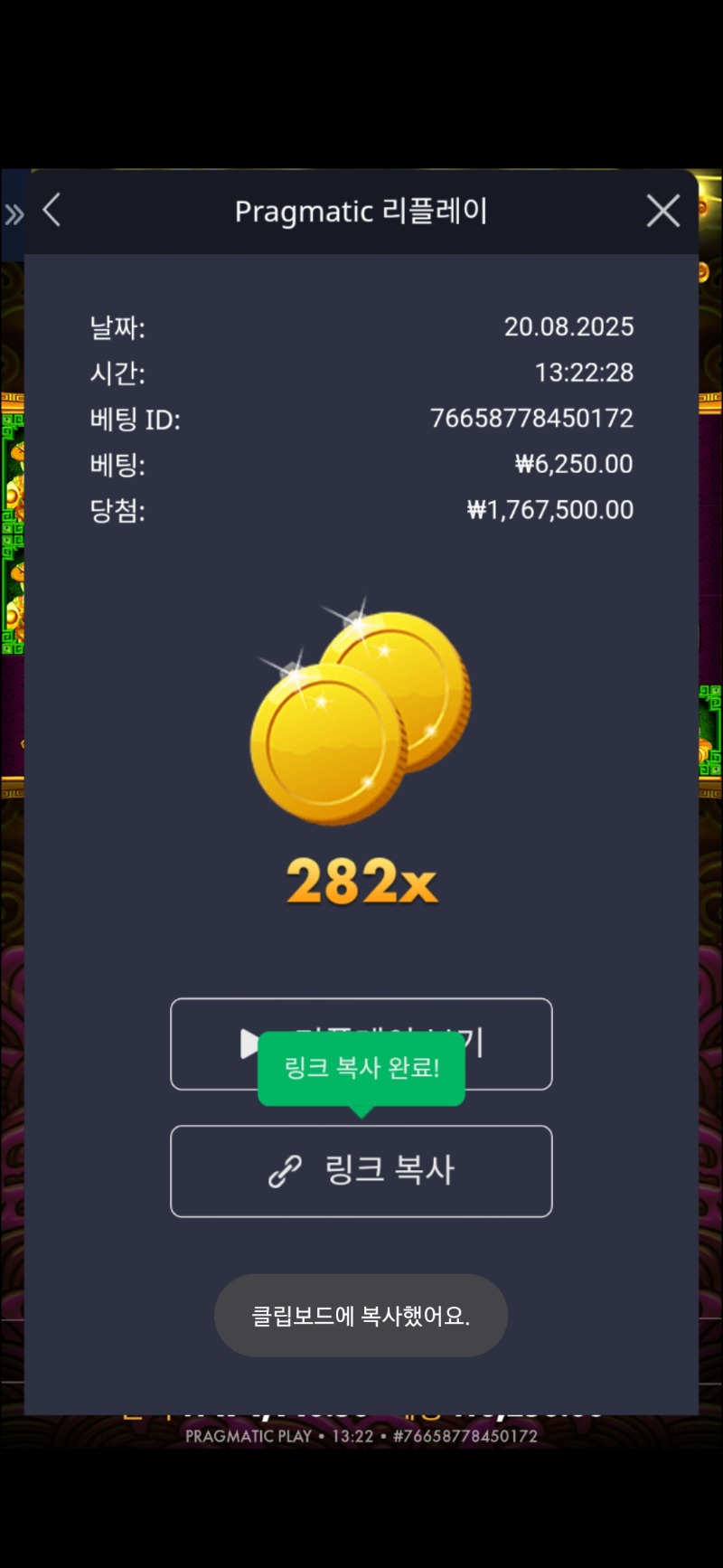Expand the double-arrow side panel
Screen dimensions: 723x1568
point(14,214)
